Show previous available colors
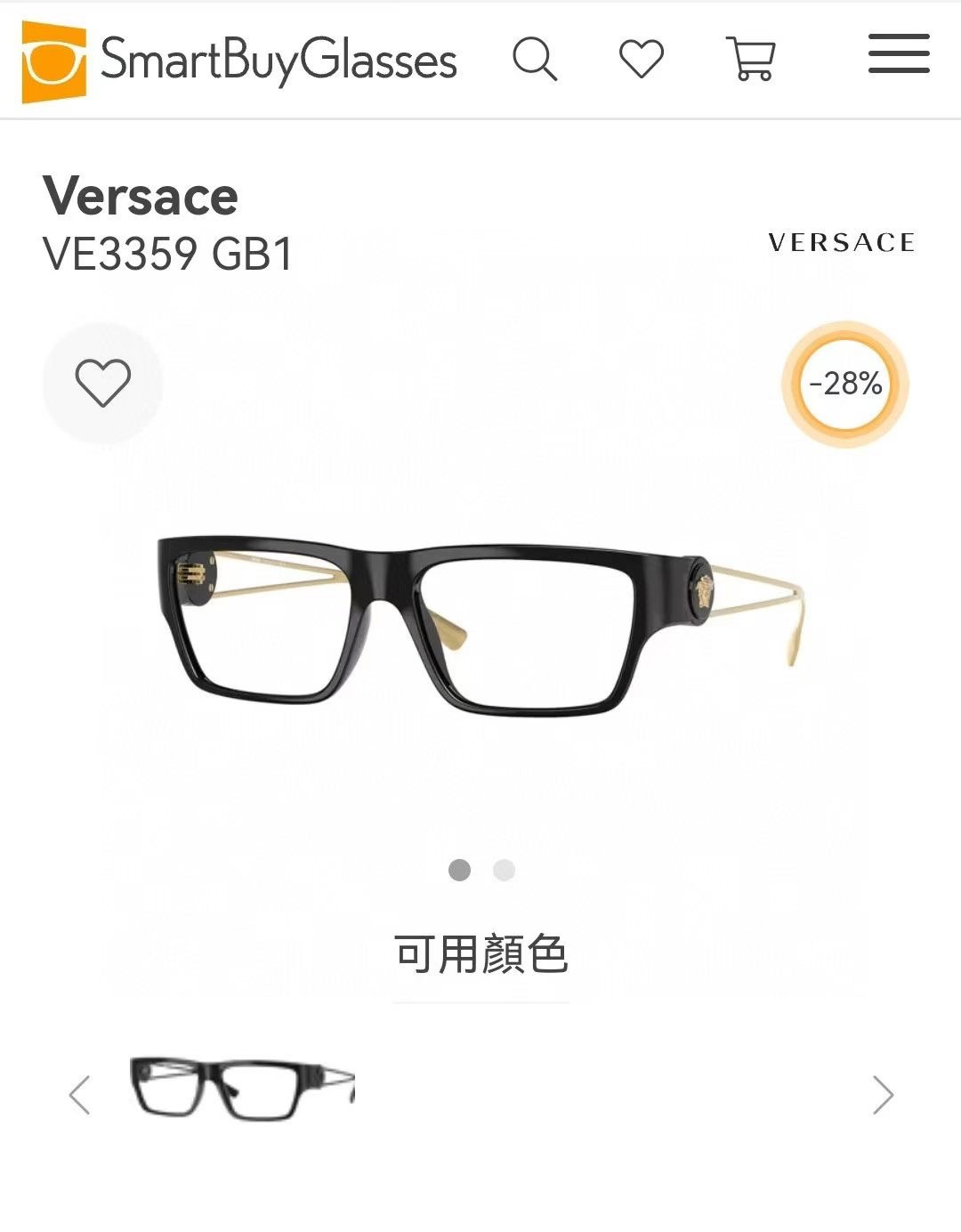Viewport: 961px width, 1232px height. 79,1095
